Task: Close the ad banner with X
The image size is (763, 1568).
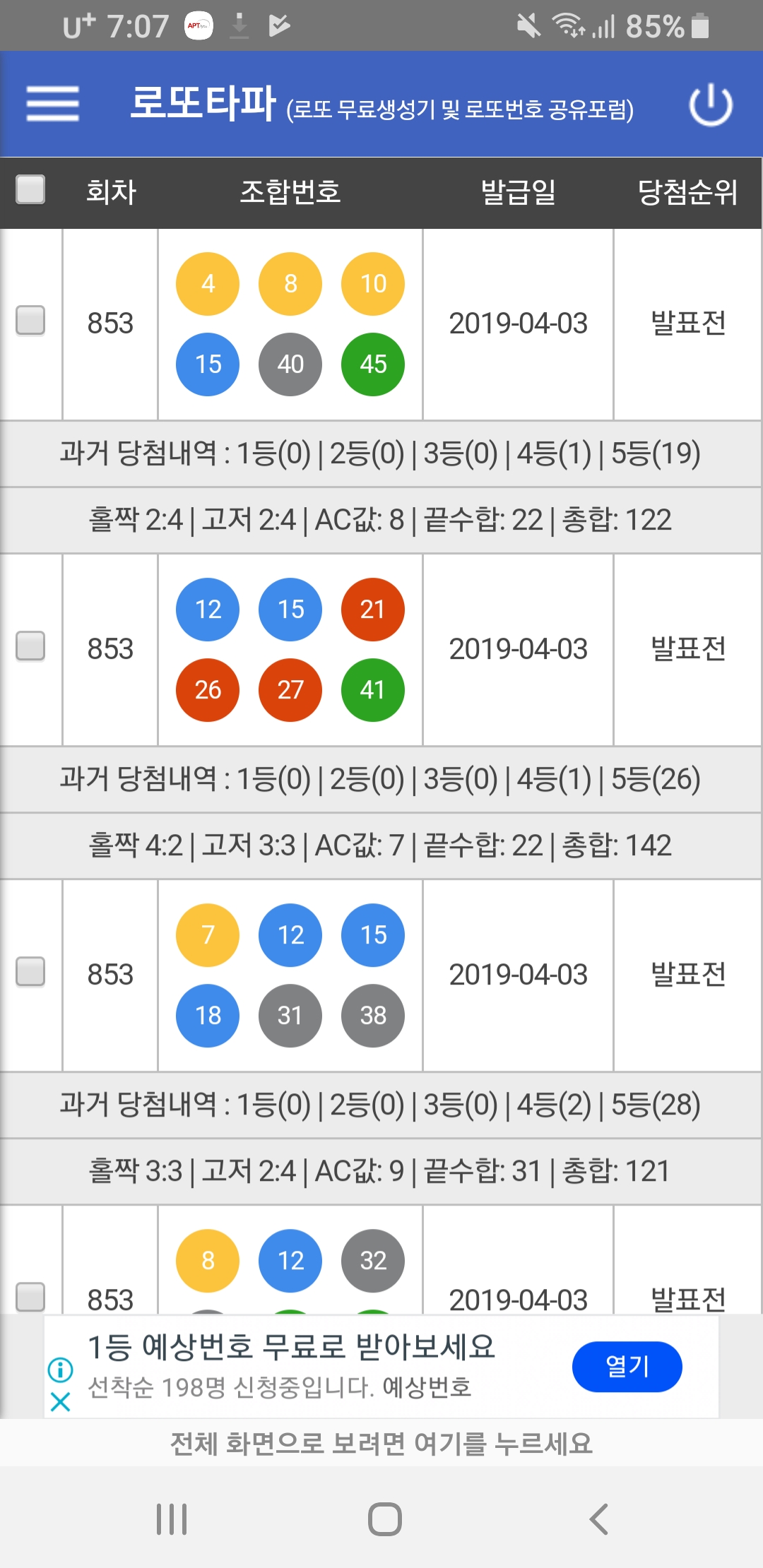Action: pyautogui.click(x=61, y=1401)
